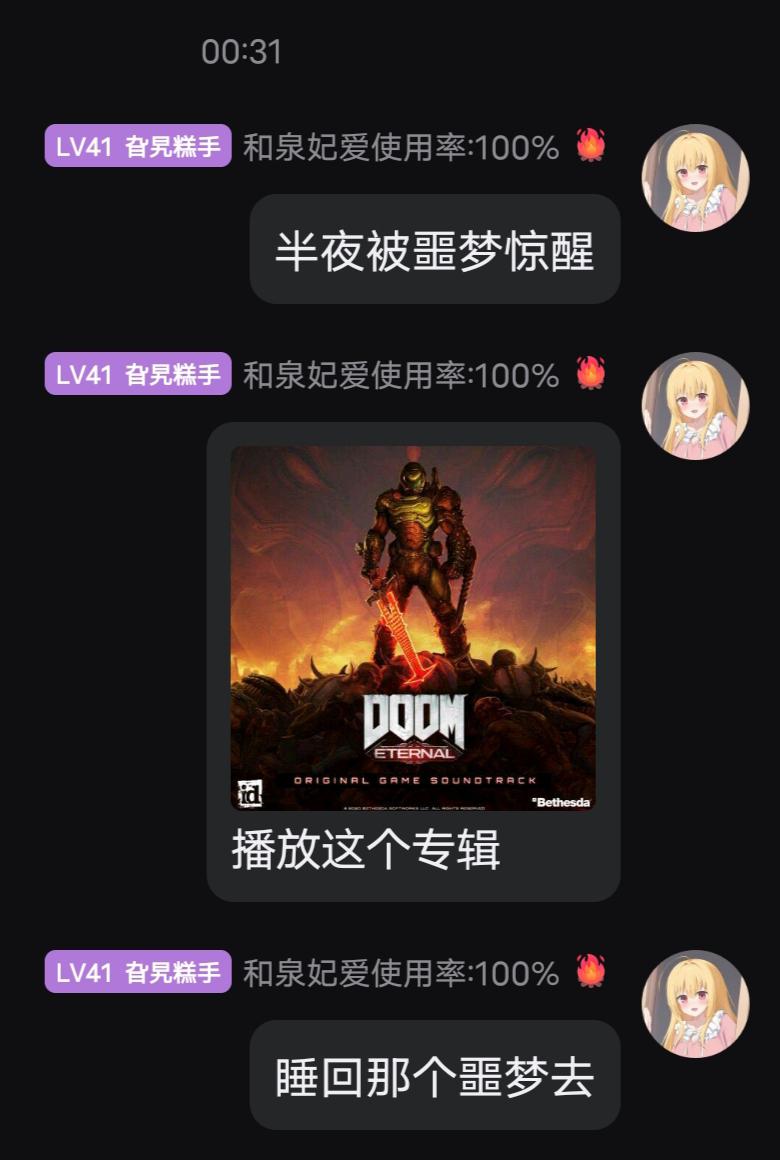The image size is (780, 1160).
Task: Open the DOOM Eternal soundtrack image
Action: [x=413, y=627]
